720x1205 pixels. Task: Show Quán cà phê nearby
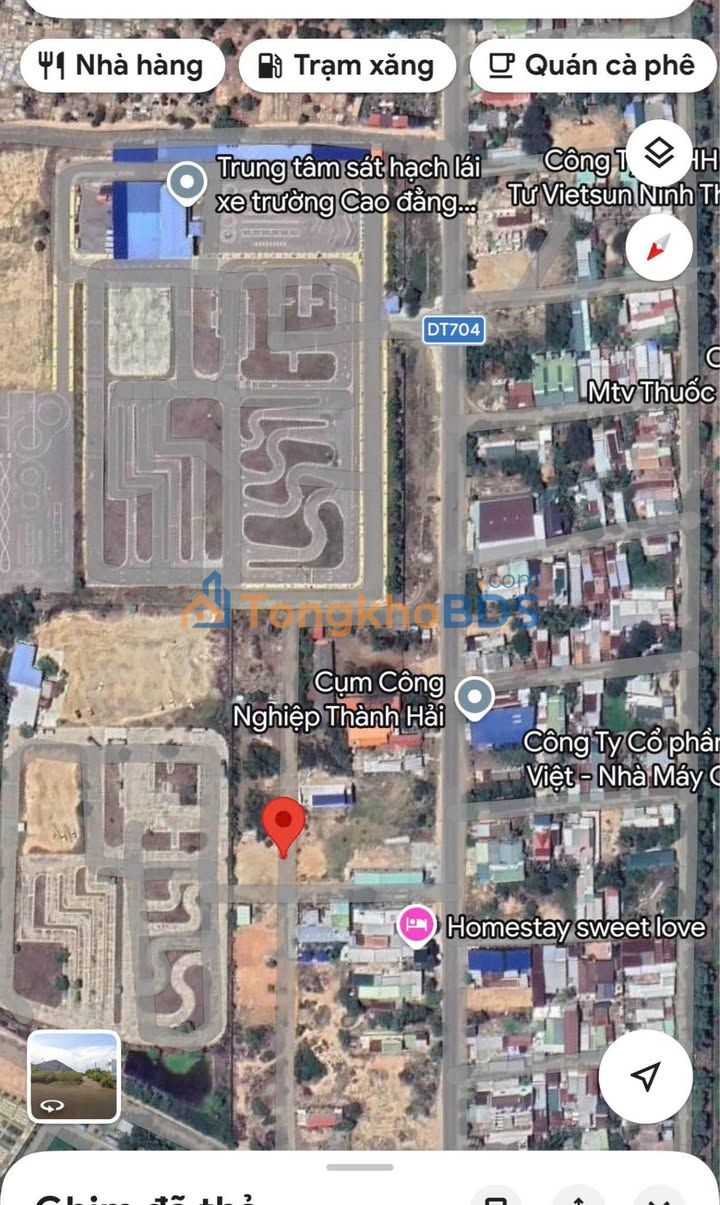[593, 66]
